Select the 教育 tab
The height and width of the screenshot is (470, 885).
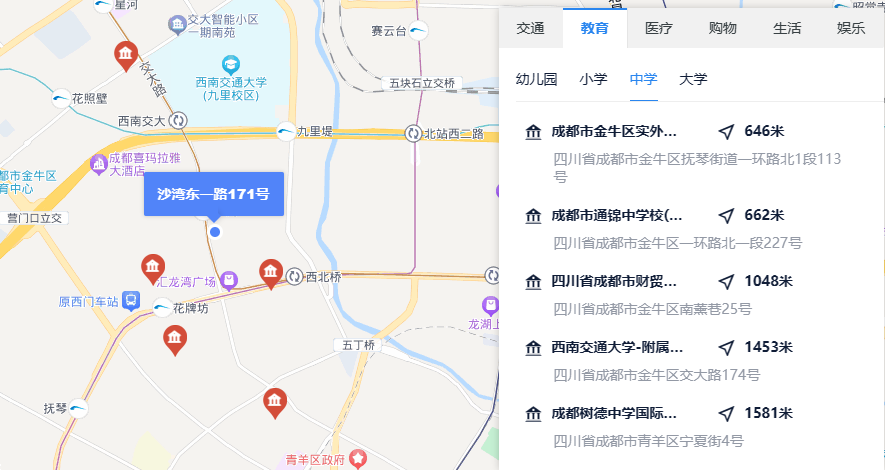pyautogui.click(x=594, y=28)
